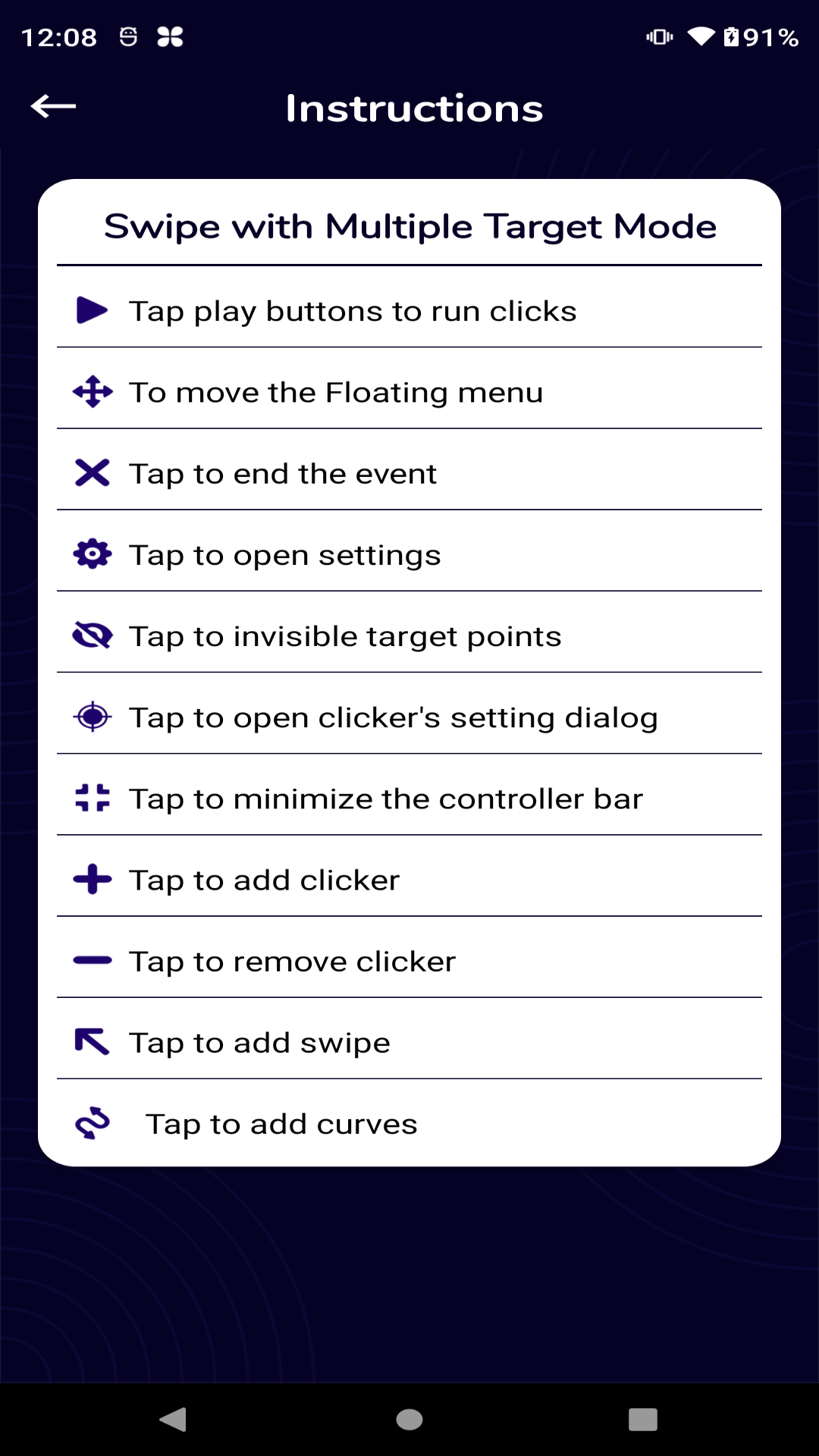Click the Wi-Fi status icon
The image size is (819, 1456).
coord(701,35)
